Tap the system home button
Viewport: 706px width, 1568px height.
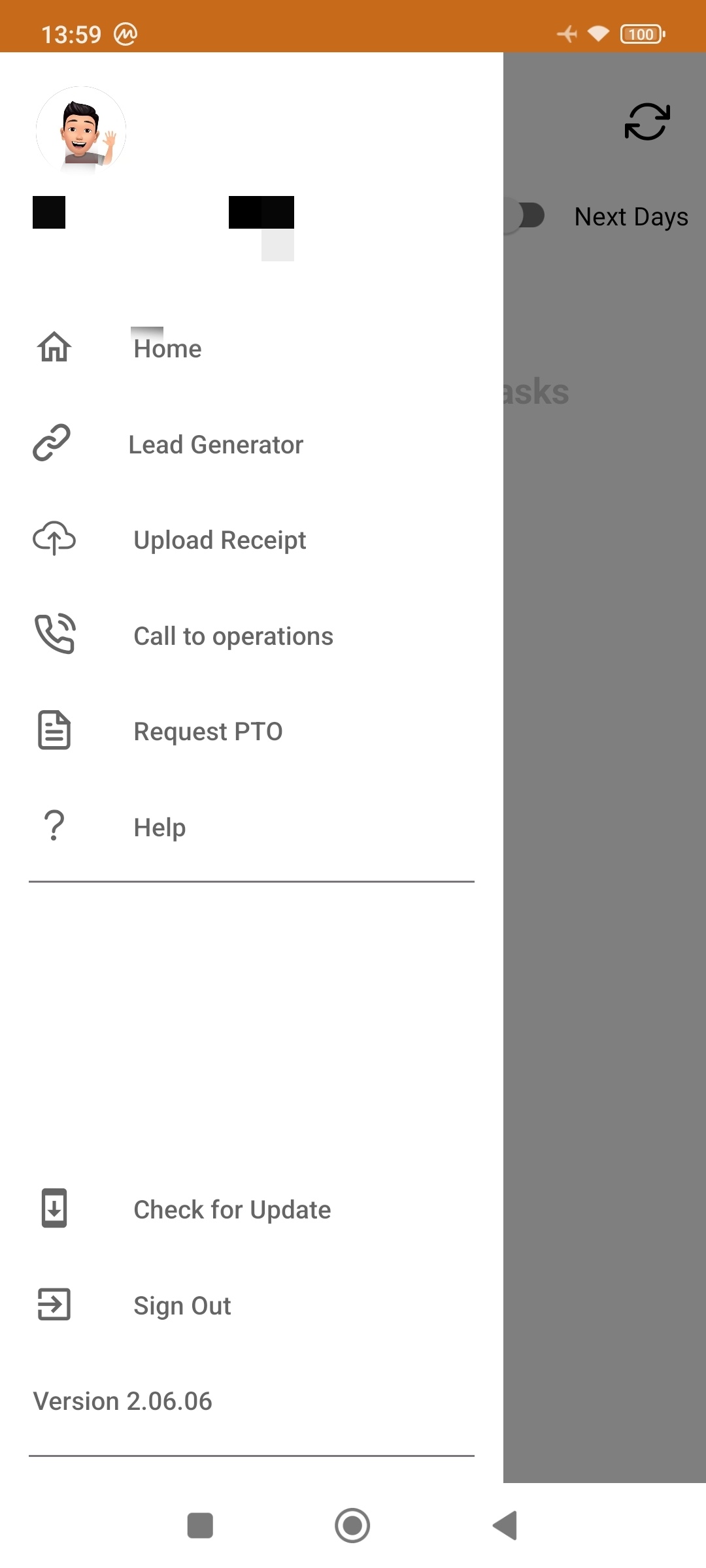pyautogui.click(x=352, y=1526)
